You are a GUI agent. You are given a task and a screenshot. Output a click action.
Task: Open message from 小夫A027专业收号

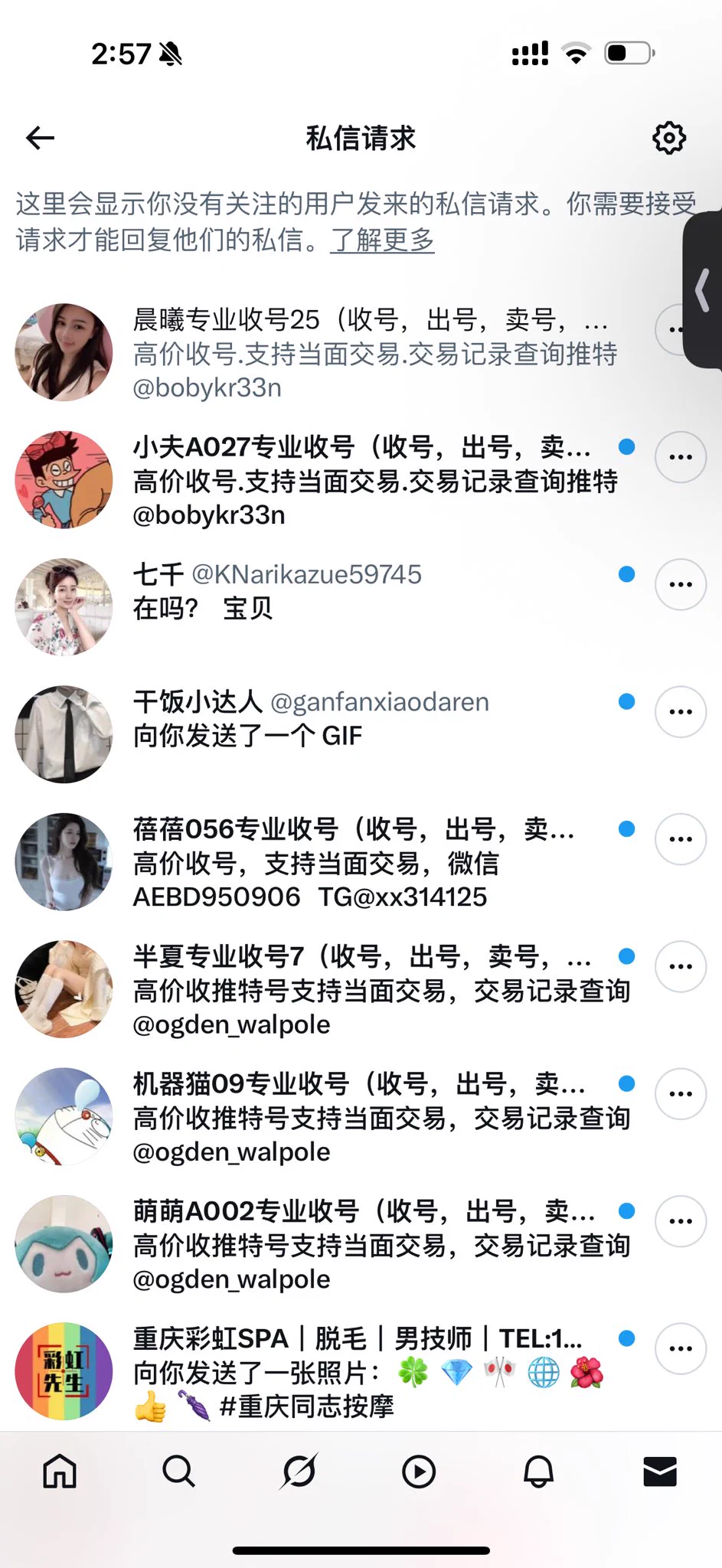point(345,480)
